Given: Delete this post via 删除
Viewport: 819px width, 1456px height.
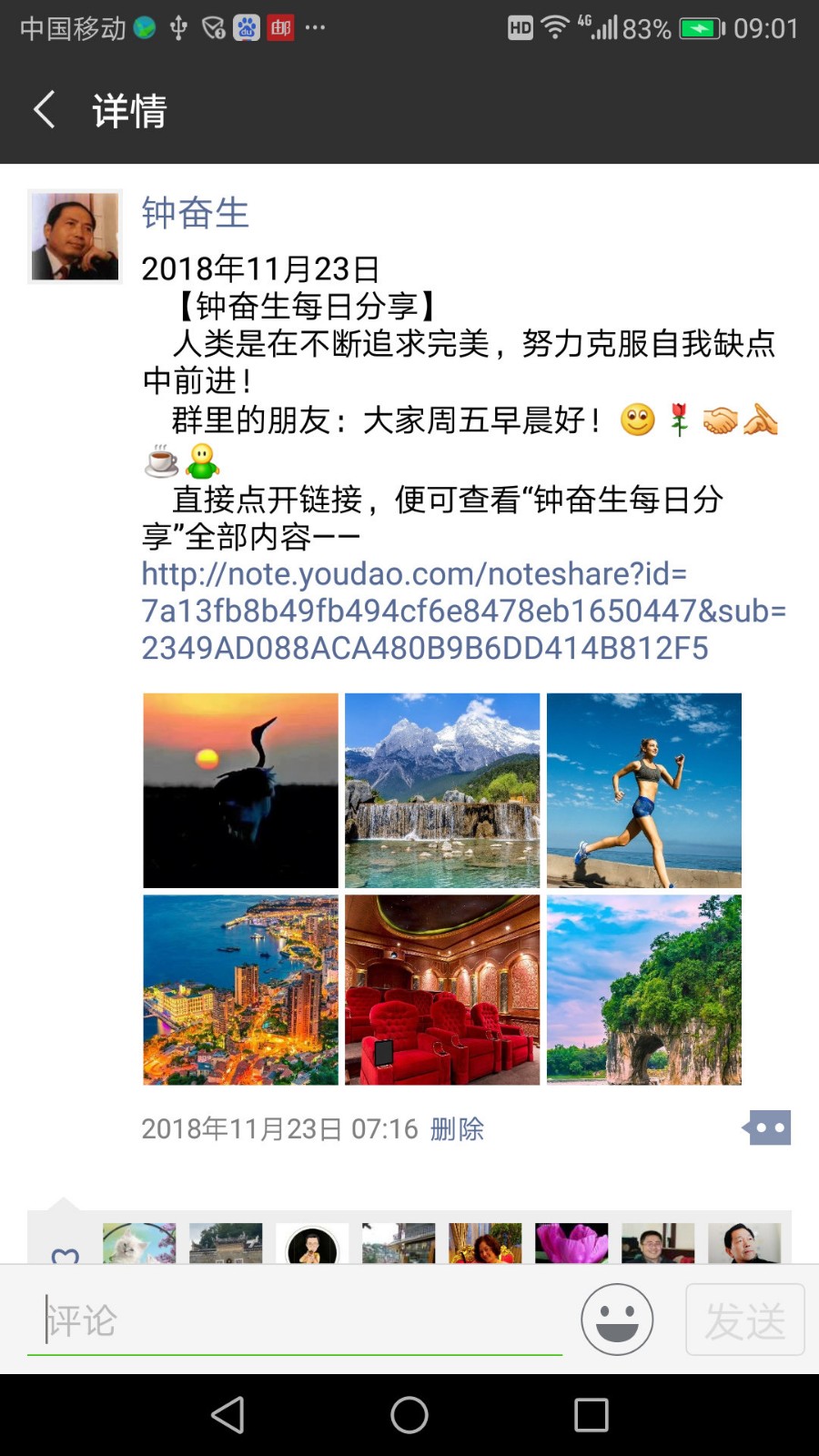Looking at the screenshot, I should point(457,1129).
